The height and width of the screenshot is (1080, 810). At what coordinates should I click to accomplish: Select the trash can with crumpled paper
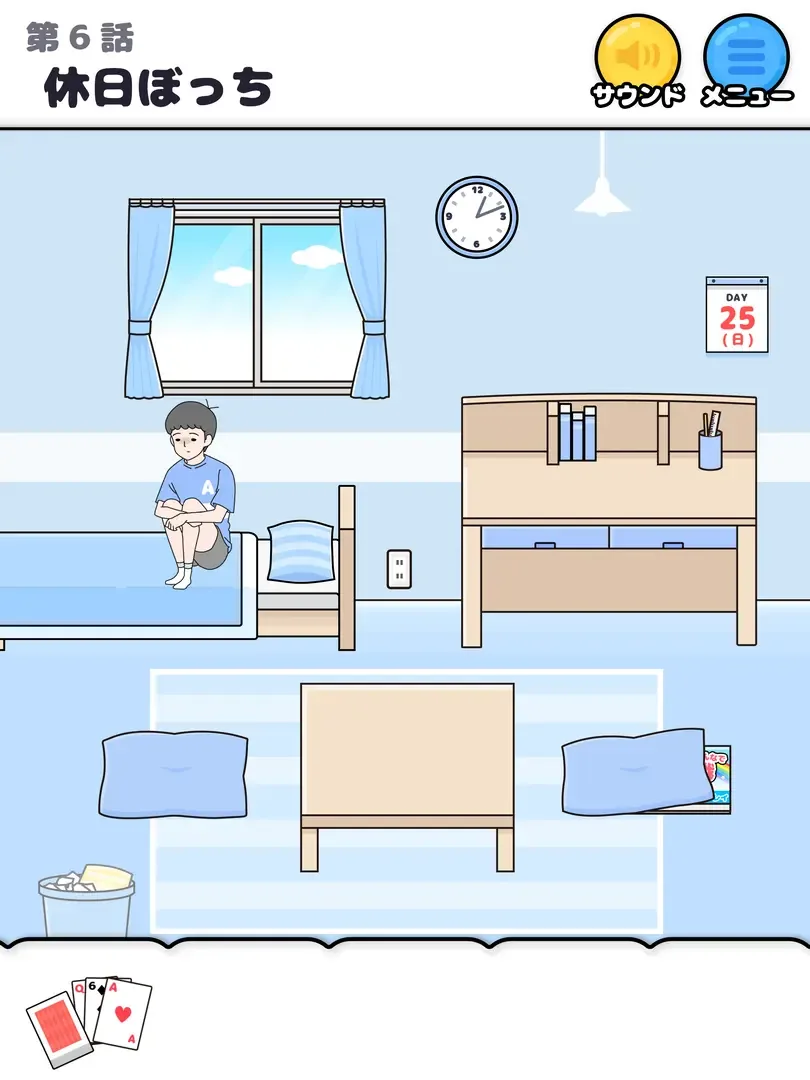85,898
